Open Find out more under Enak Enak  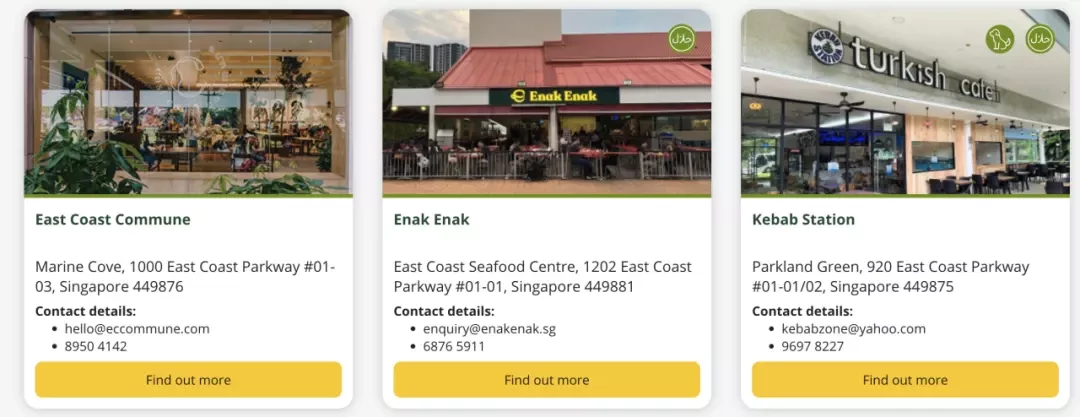coord(546,380)
